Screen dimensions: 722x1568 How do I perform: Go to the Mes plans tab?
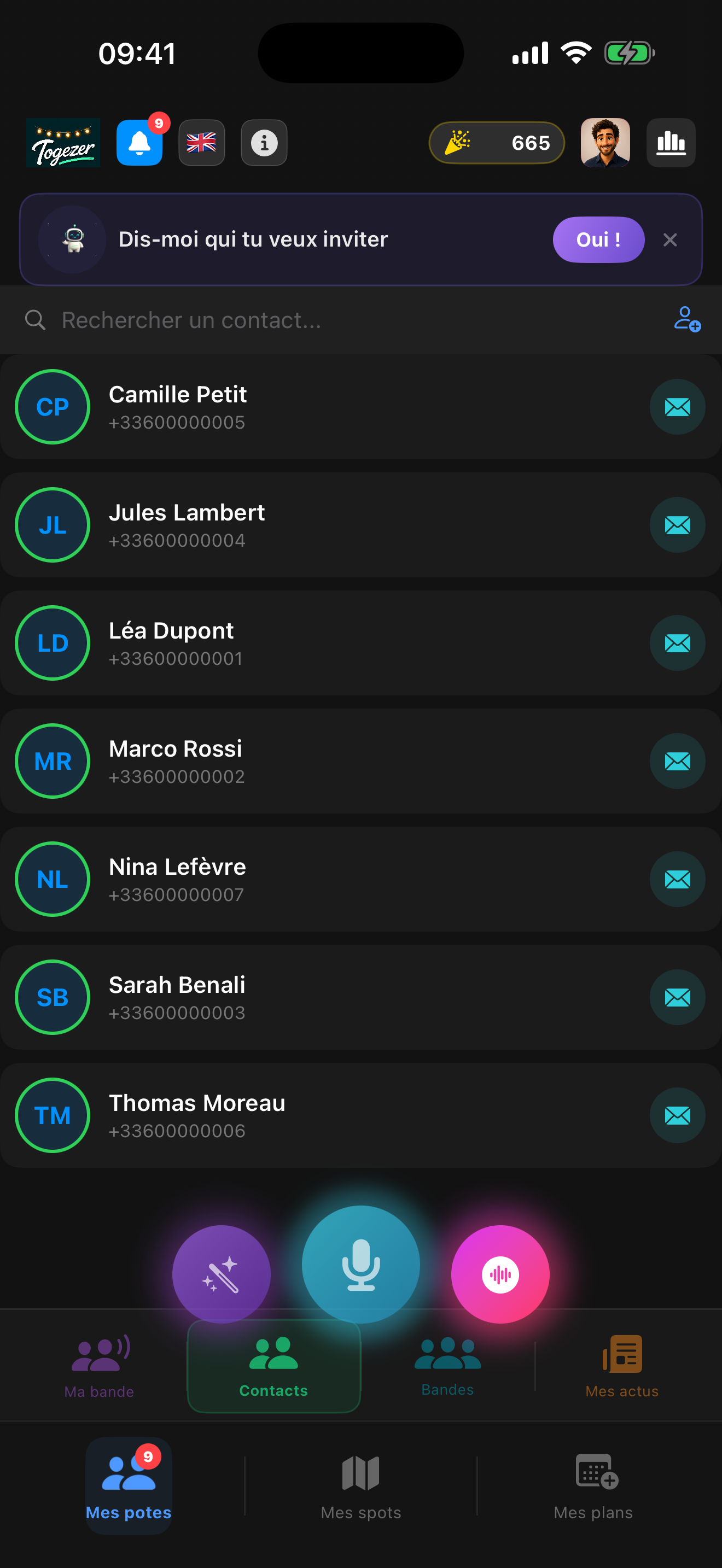pyautogui.click(x=593, y=1486)
